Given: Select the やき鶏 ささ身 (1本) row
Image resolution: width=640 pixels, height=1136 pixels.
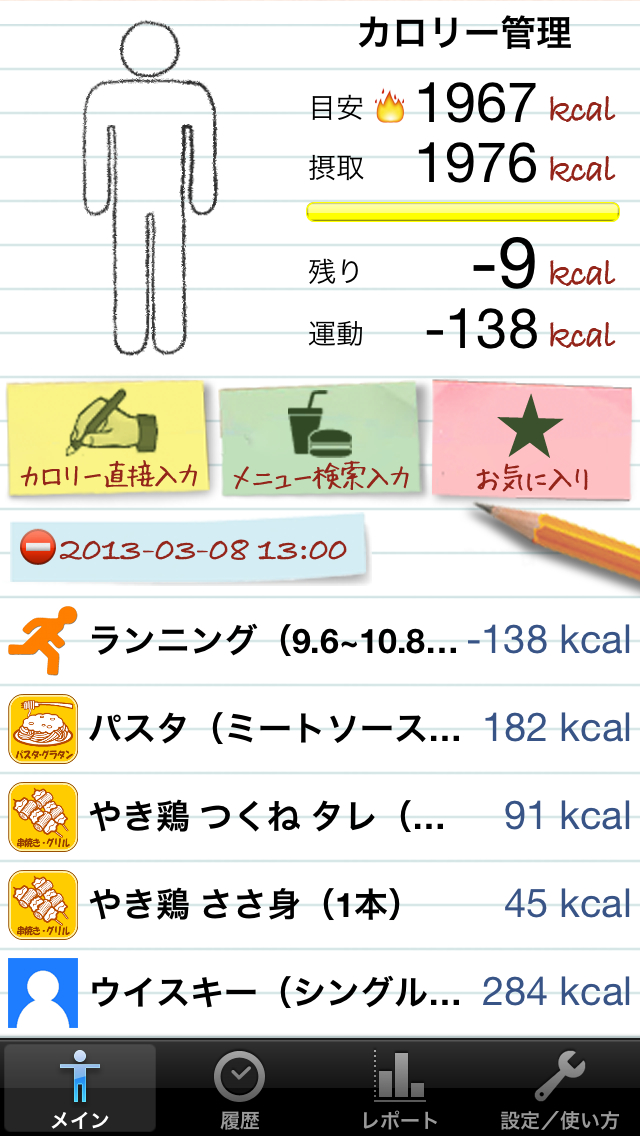Looking at the screenshot, I should click(x=320, y=904).
